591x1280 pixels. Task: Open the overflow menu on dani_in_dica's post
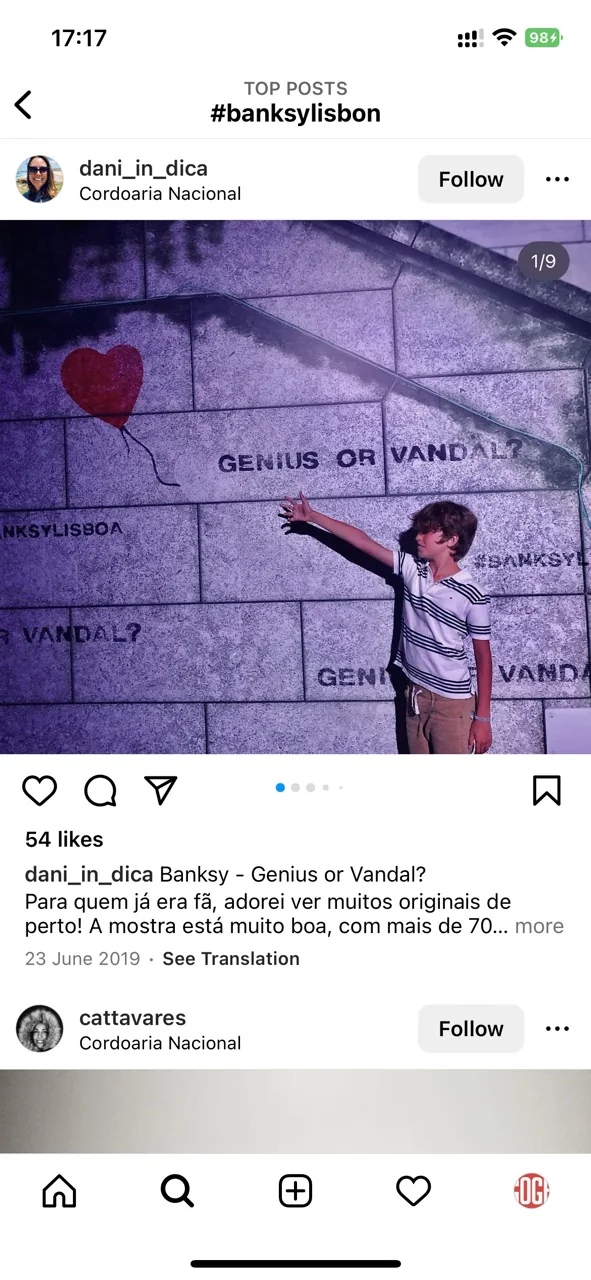click(x=557, y=179)
